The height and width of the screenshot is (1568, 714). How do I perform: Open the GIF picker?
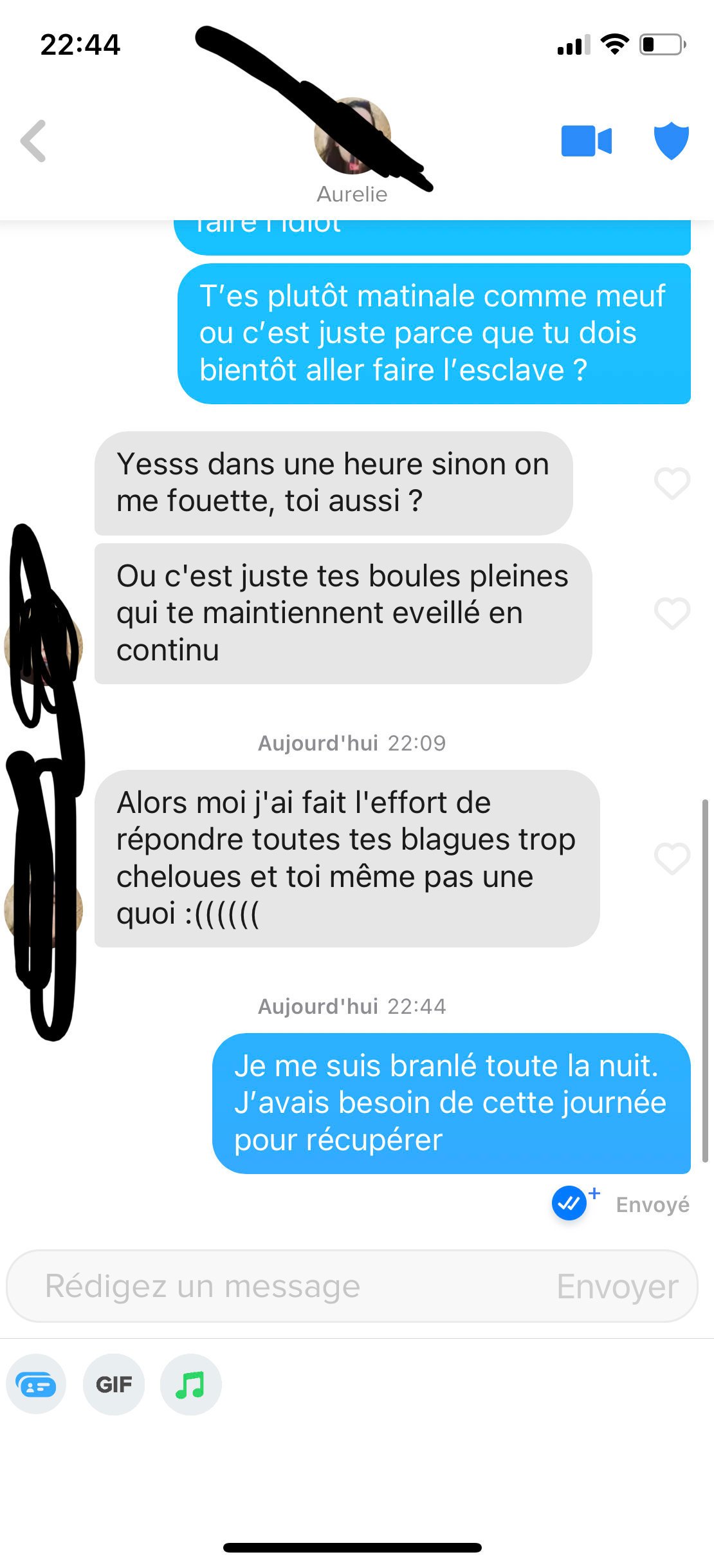coord(114,1384)
